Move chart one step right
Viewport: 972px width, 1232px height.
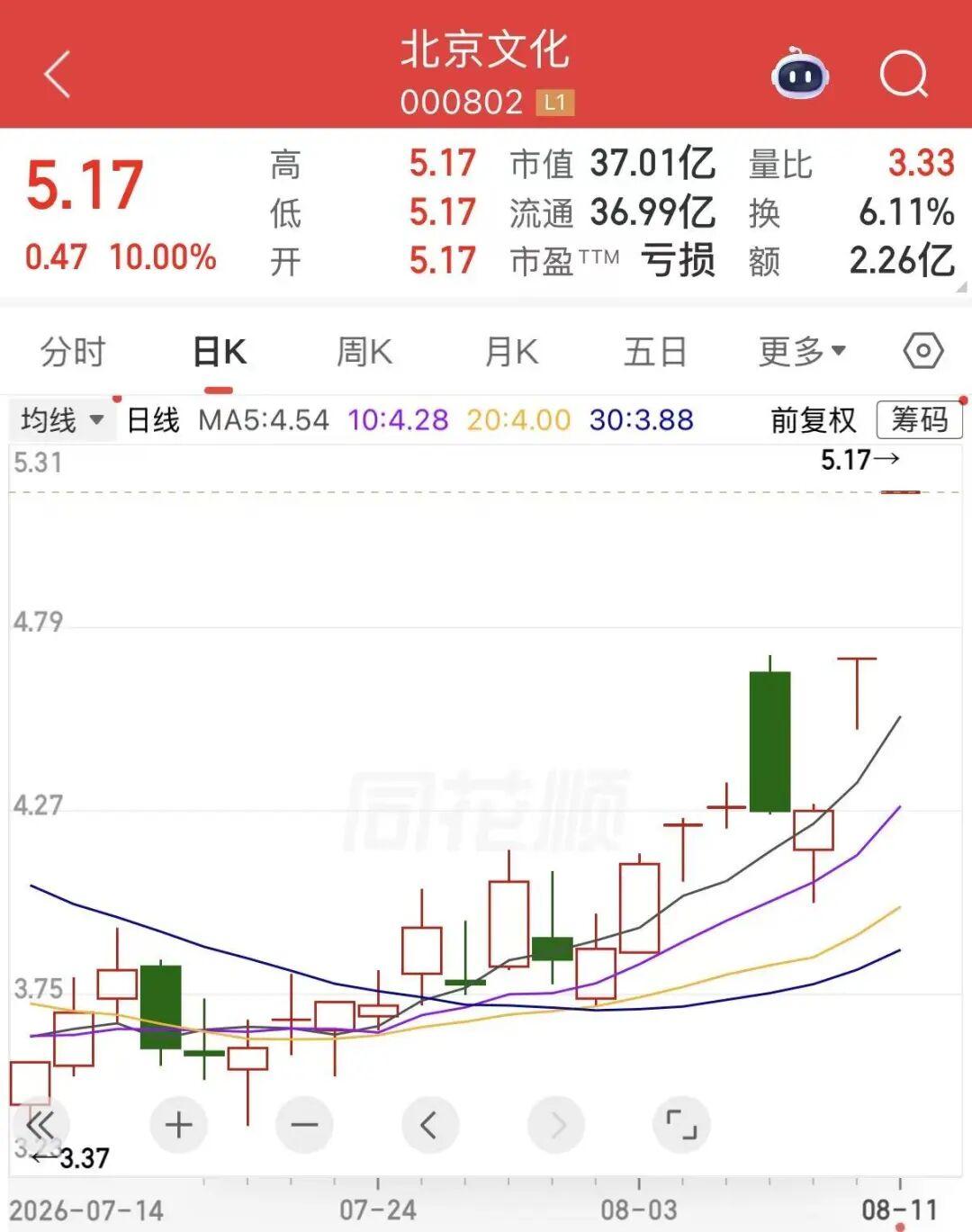click(556, 1125)
